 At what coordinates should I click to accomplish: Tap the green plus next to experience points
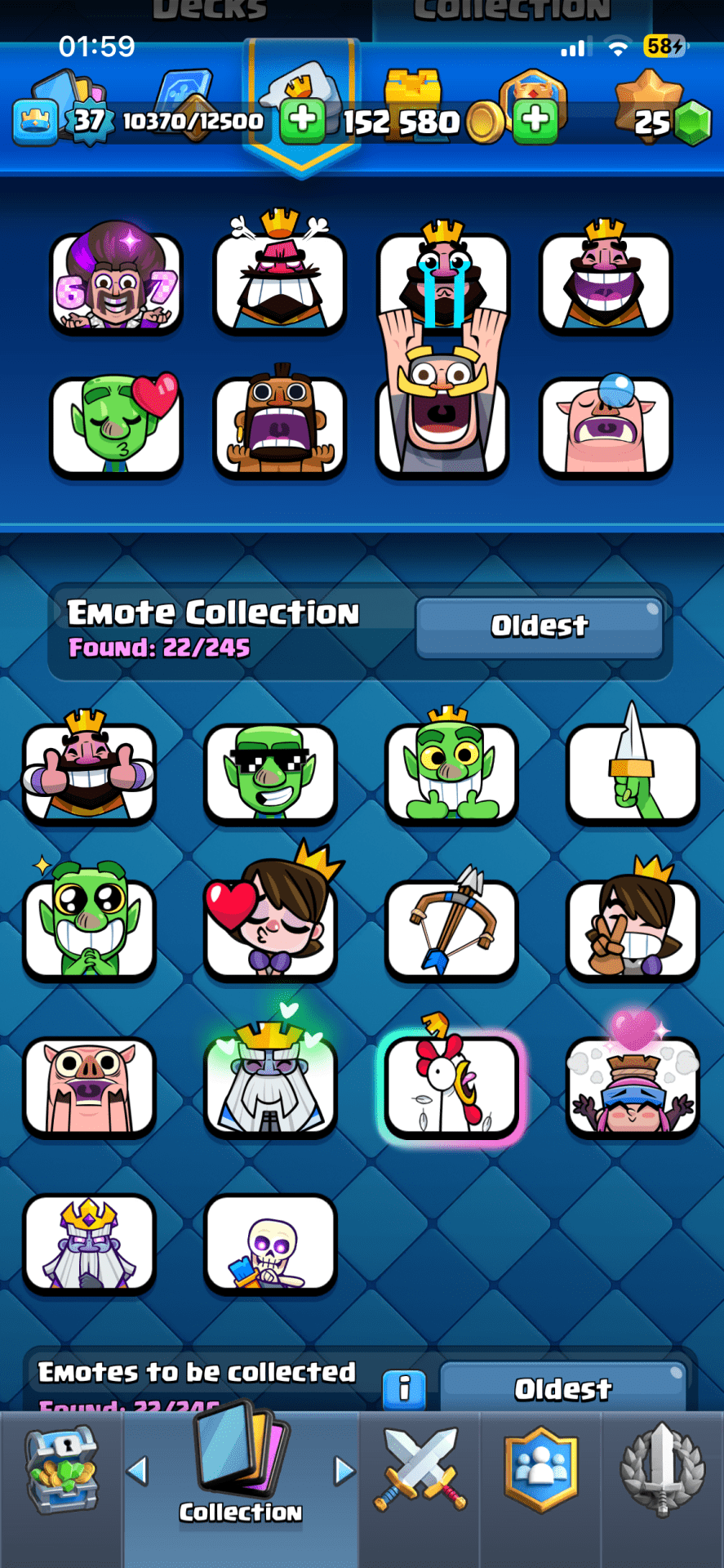coord(303,120)
